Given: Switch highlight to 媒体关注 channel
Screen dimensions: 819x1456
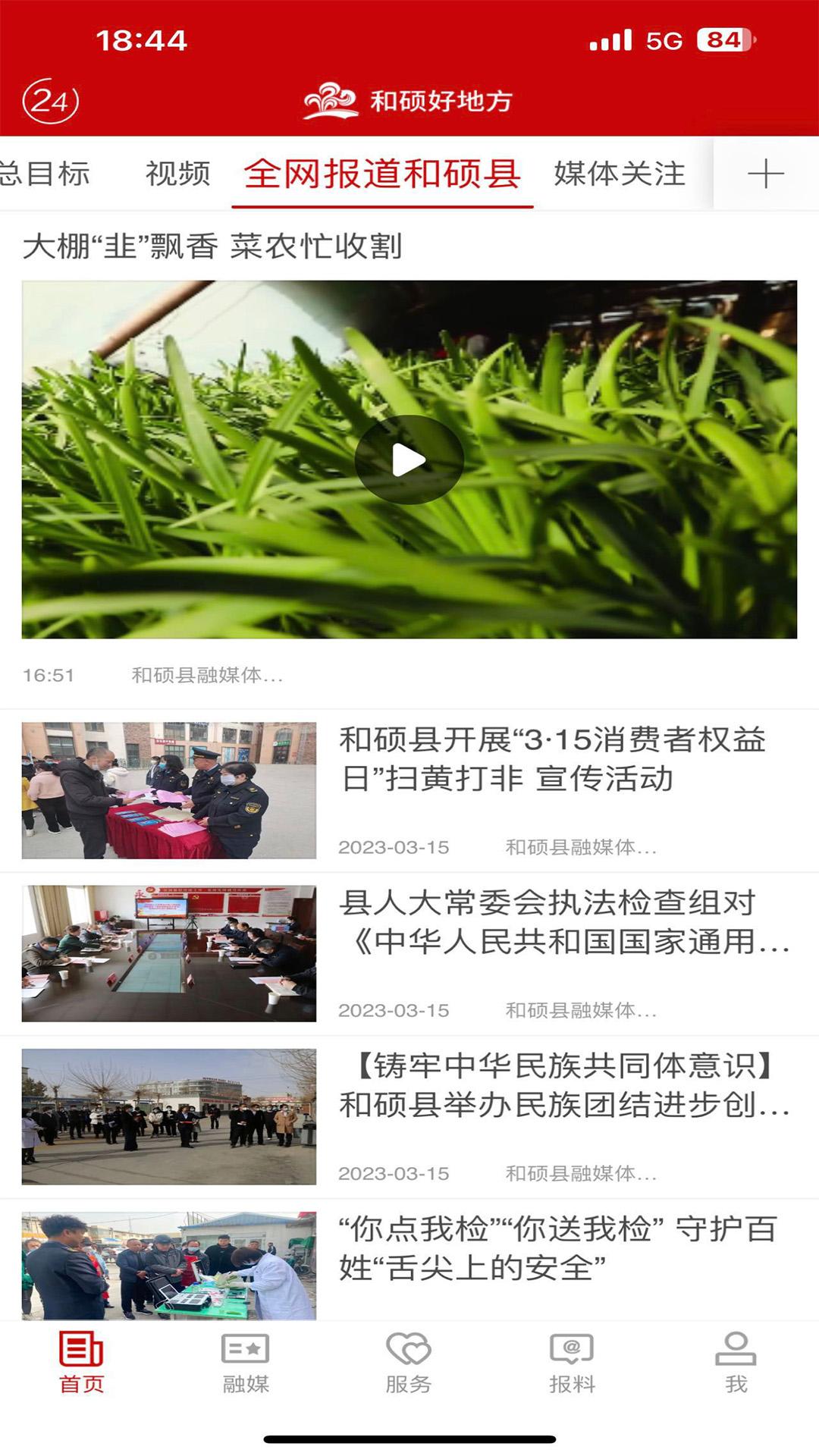Looking at the screenshot, I should (x=619, y=174).
